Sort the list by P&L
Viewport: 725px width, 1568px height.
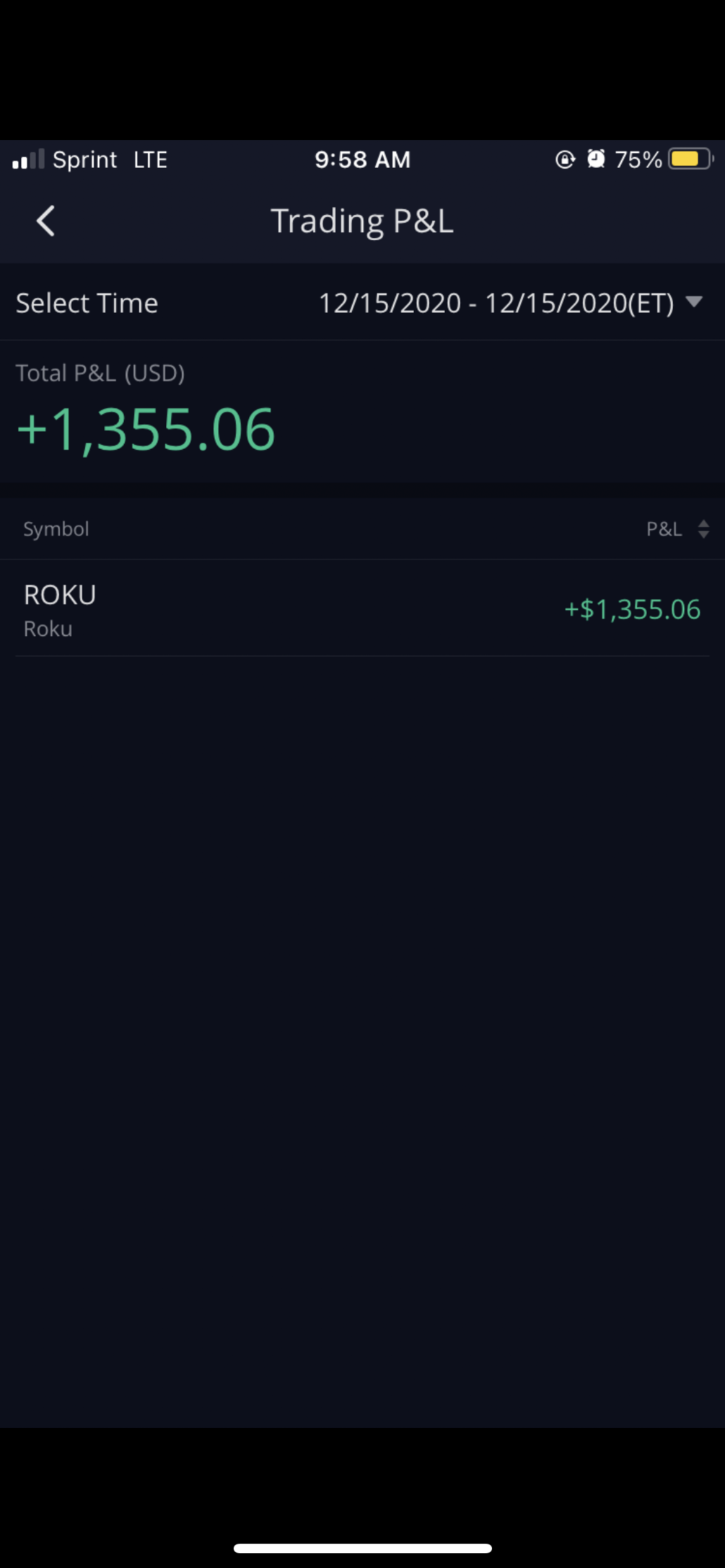click(x=677, y=529)
